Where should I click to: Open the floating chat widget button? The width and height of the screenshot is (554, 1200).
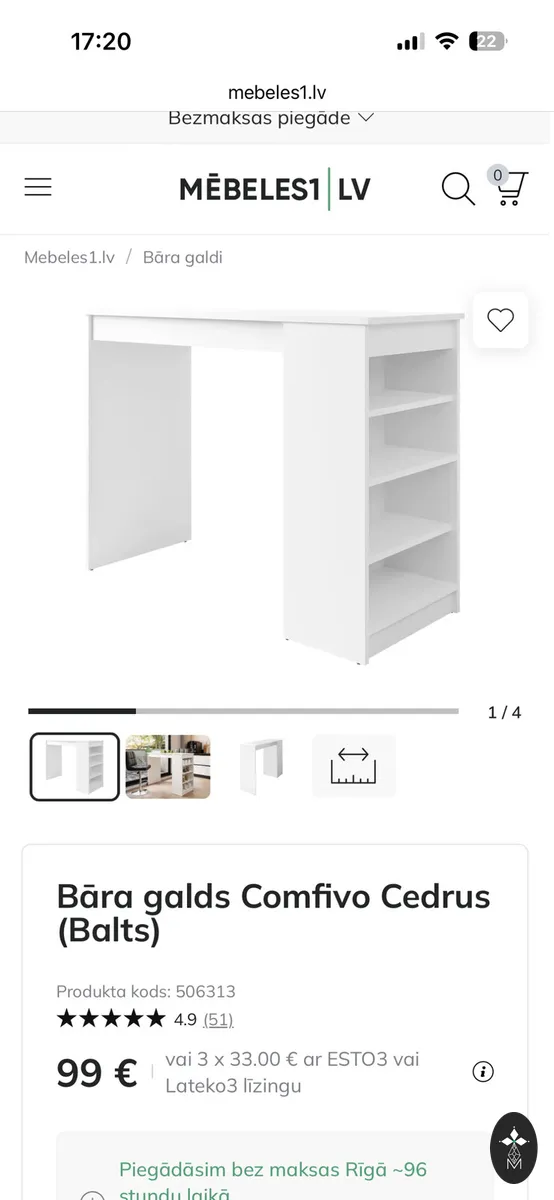click(x=514, y=1148)
